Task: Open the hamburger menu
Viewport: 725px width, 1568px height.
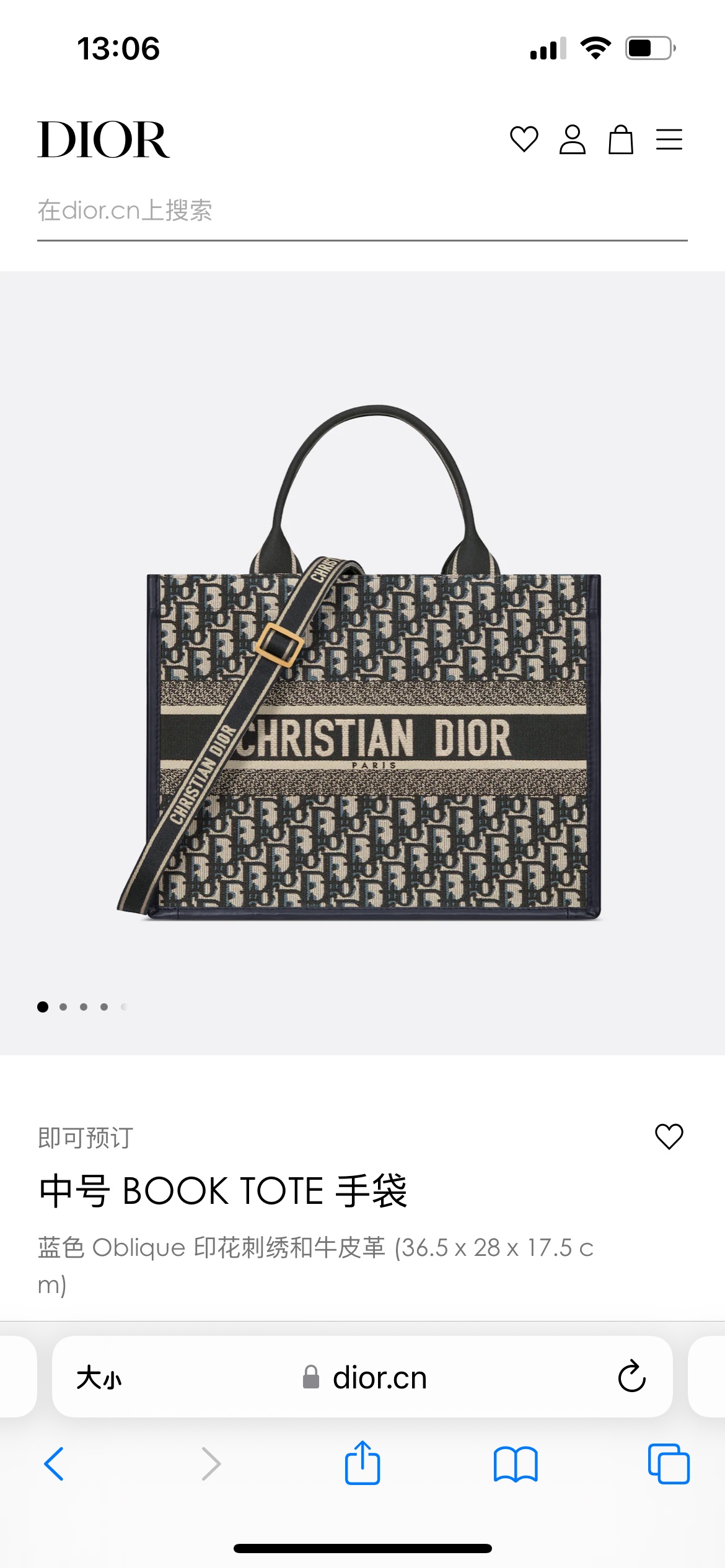Action: (669, 139)
